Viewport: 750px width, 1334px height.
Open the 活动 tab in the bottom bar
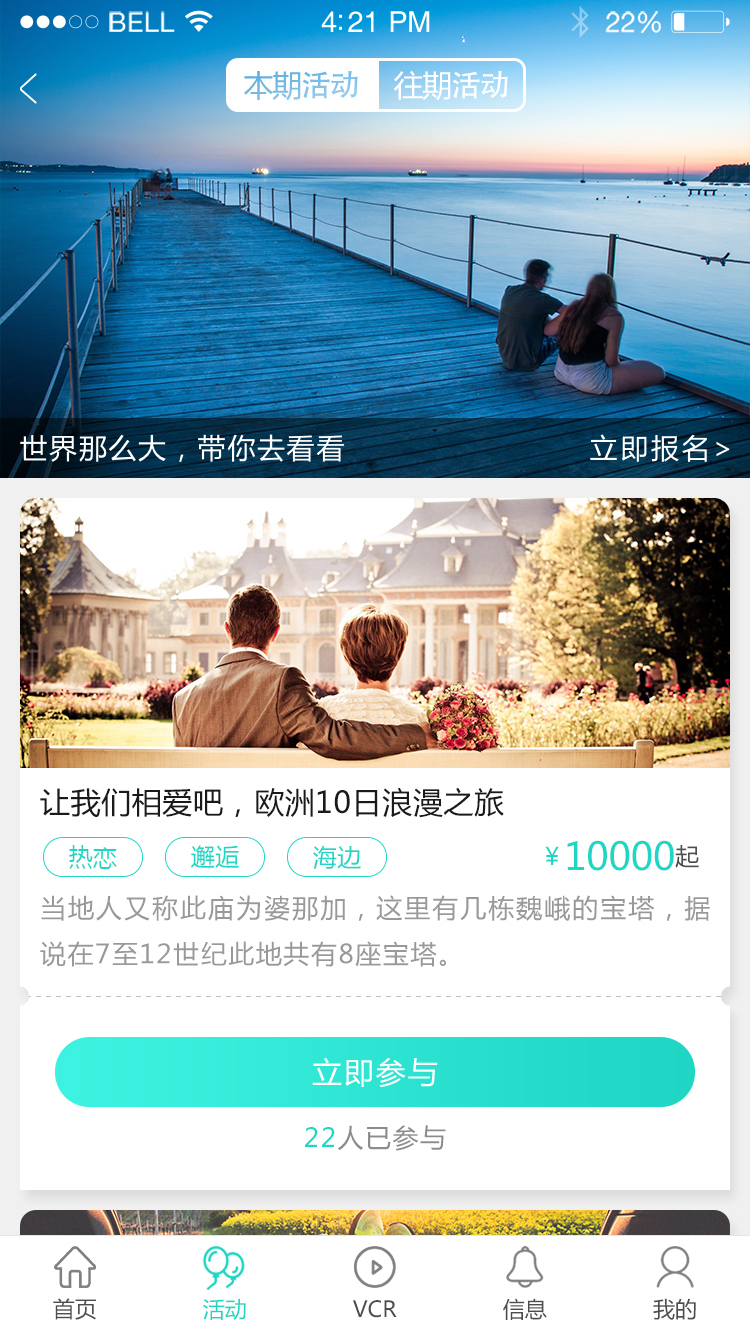coord(224,1284)
